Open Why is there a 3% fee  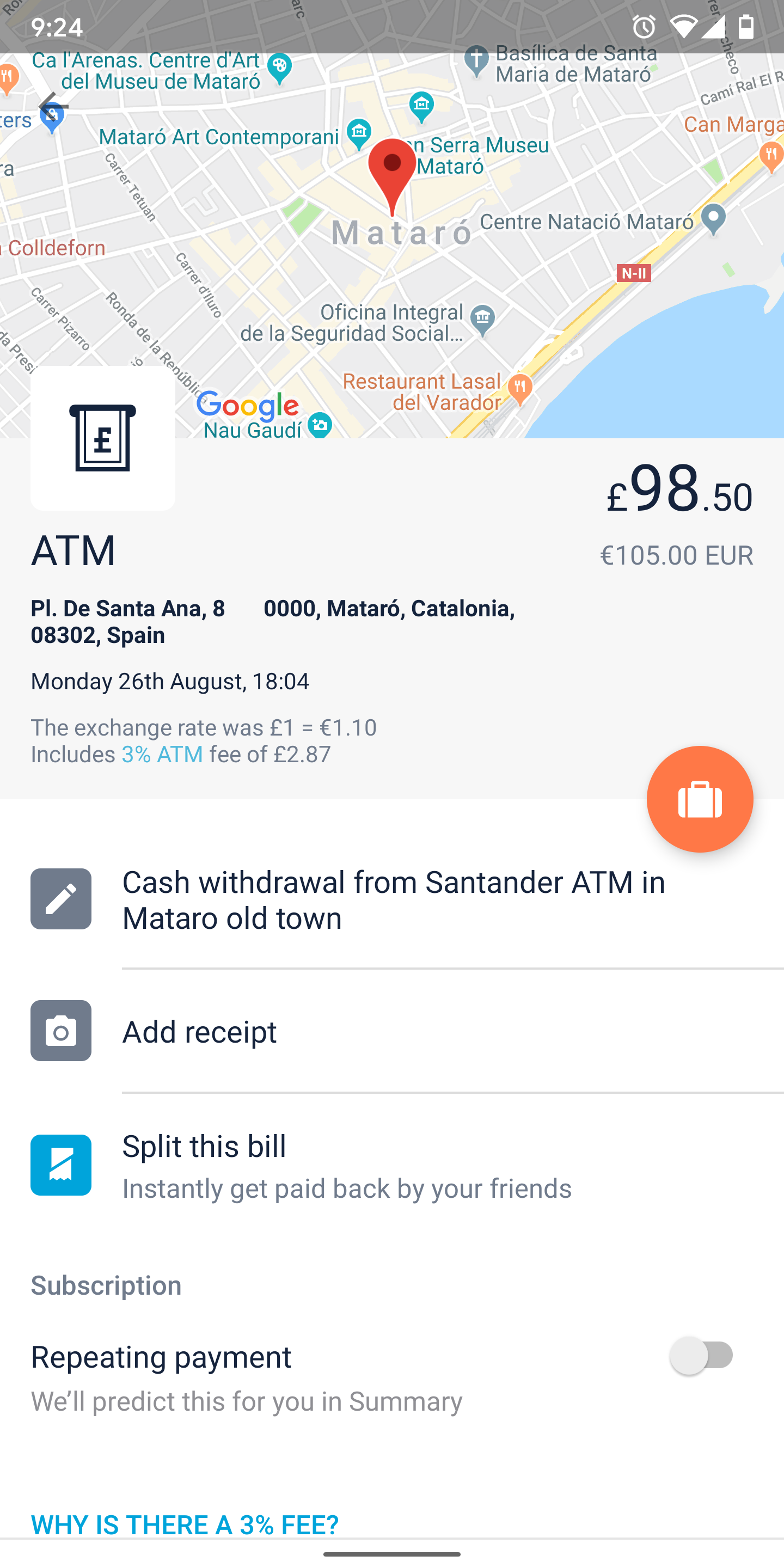point(185,1524)
